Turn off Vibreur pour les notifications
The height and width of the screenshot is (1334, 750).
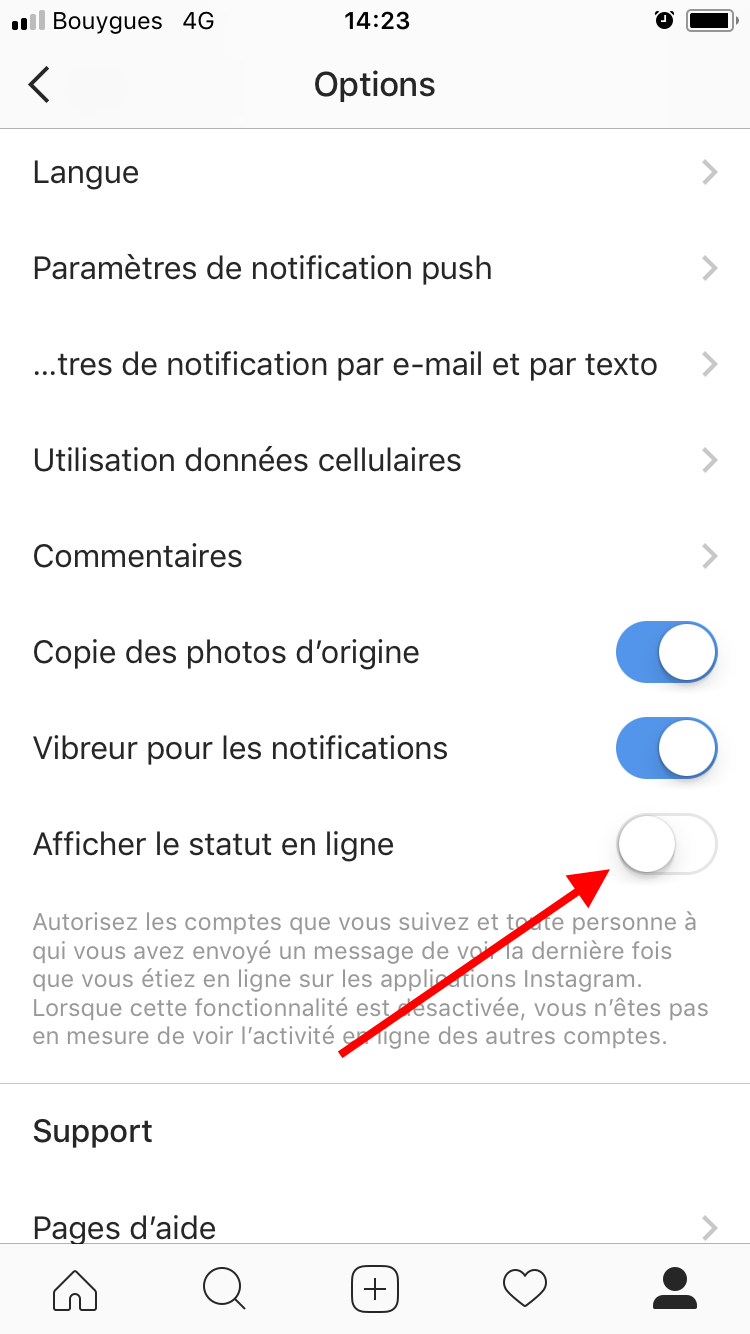pyautogui.click(x=667, y=749)
